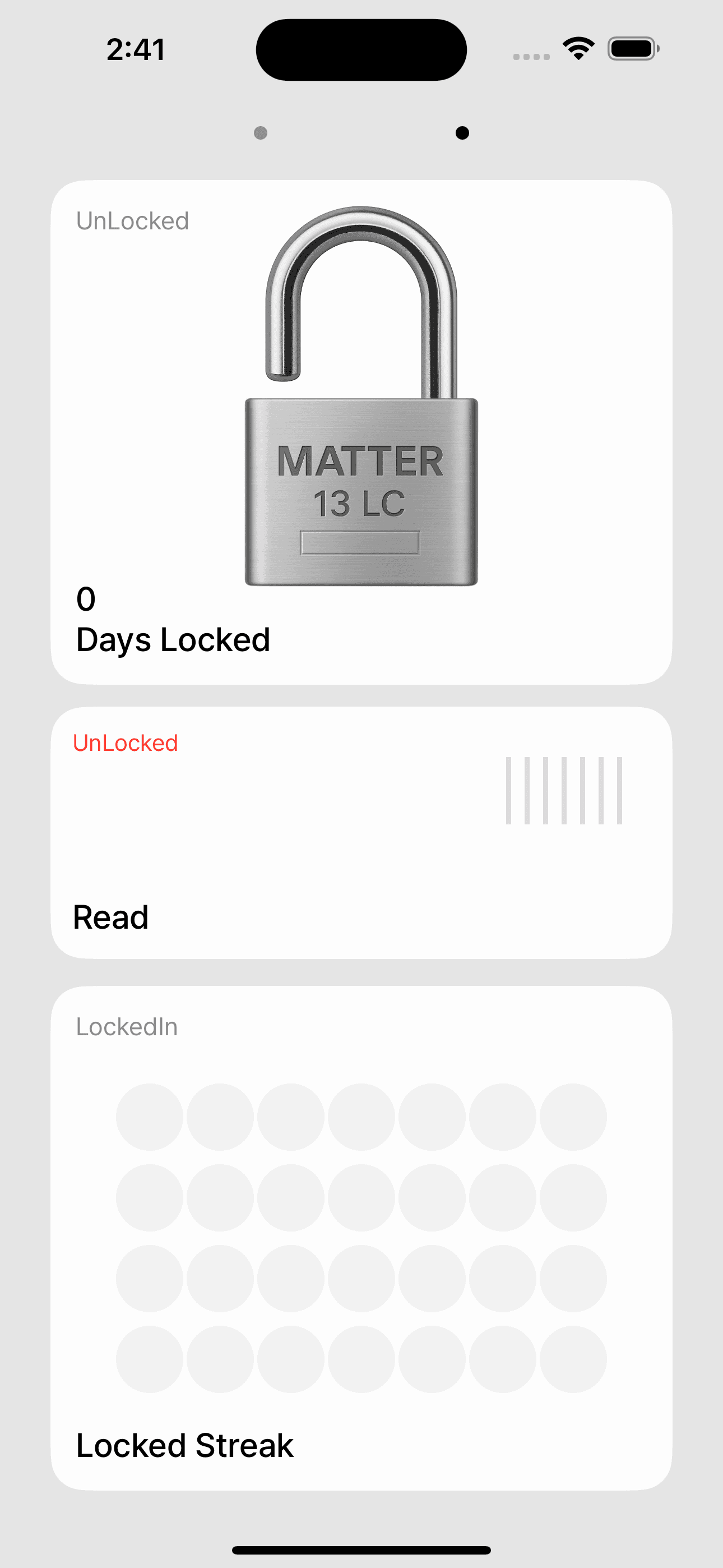Screen dimensions: 723x1568
Task: Tap the keyhole plate on the padlock
Action: 360,543
